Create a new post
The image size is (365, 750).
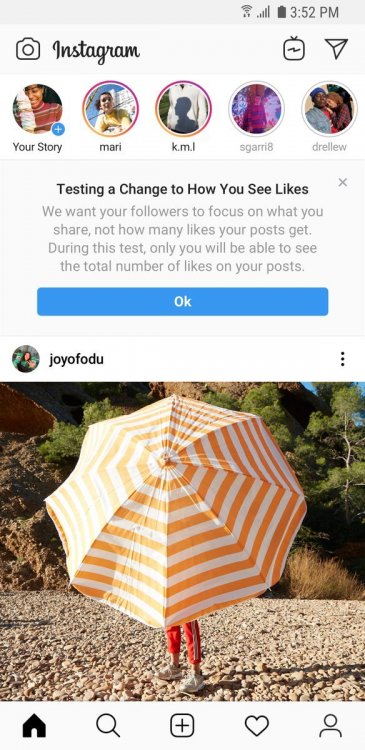(182, 726)
